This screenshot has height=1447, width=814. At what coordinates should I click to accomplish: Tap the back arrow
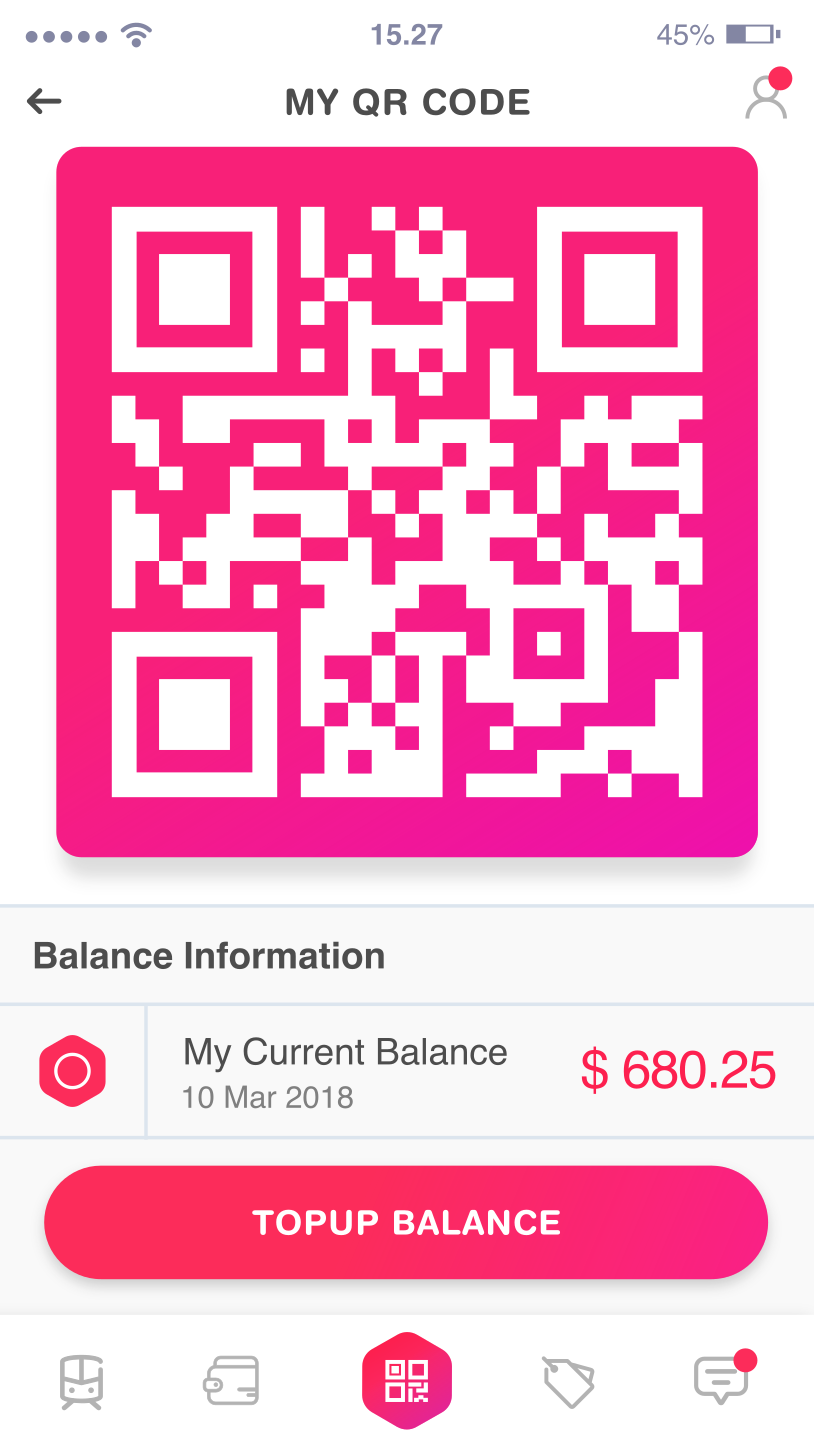[x=44, y=101]
